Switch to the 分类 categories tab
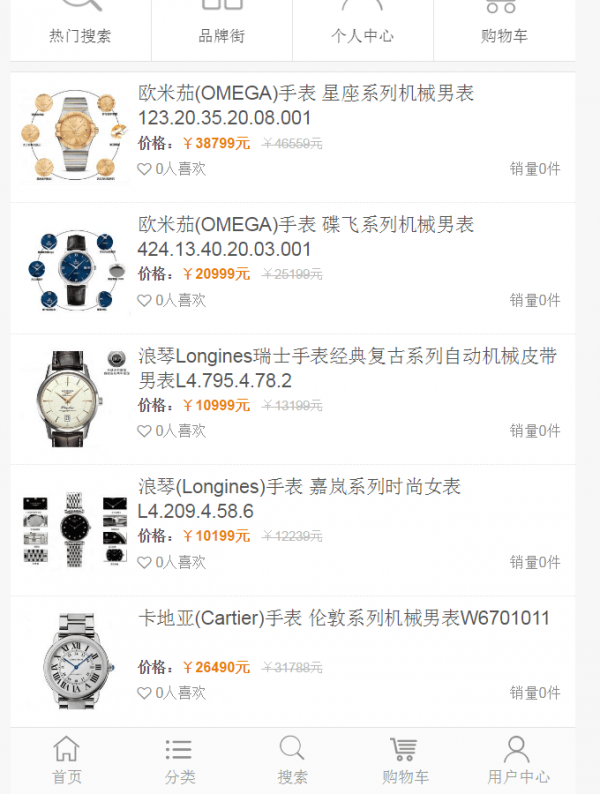The width and height of the screenshot is (600, 794). pyautogui.click(x=180, y=761)
